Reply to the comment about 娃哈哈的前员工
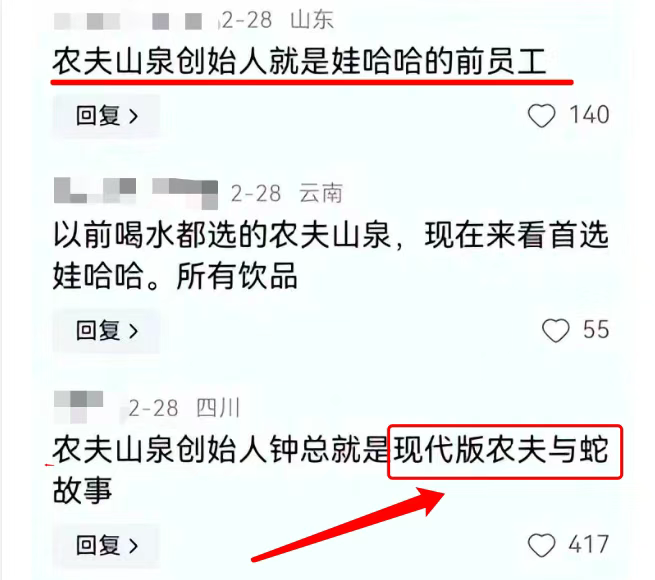 [106, 116]
